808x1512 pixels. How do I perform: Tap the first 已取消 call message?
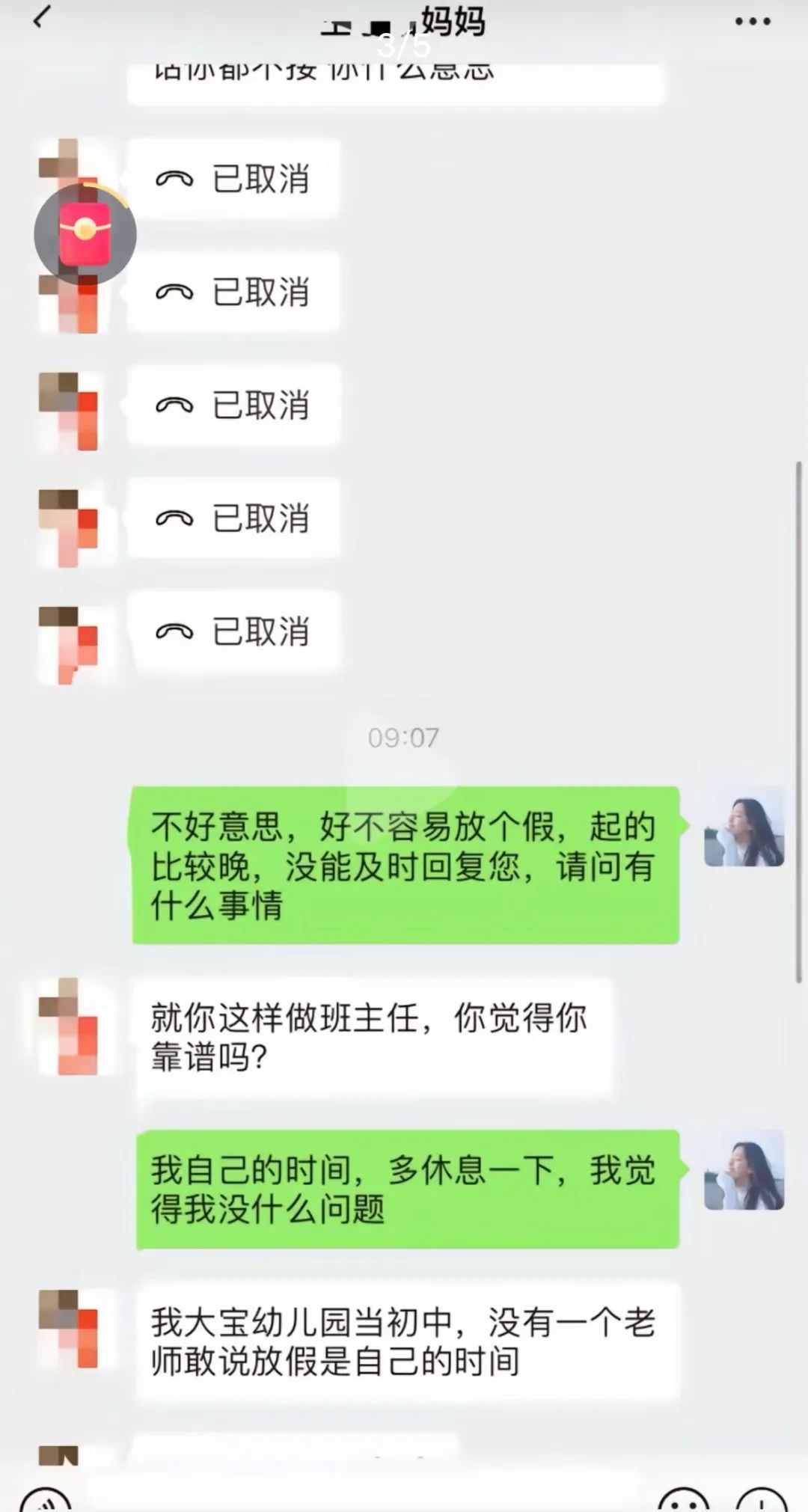coord(233,179)
